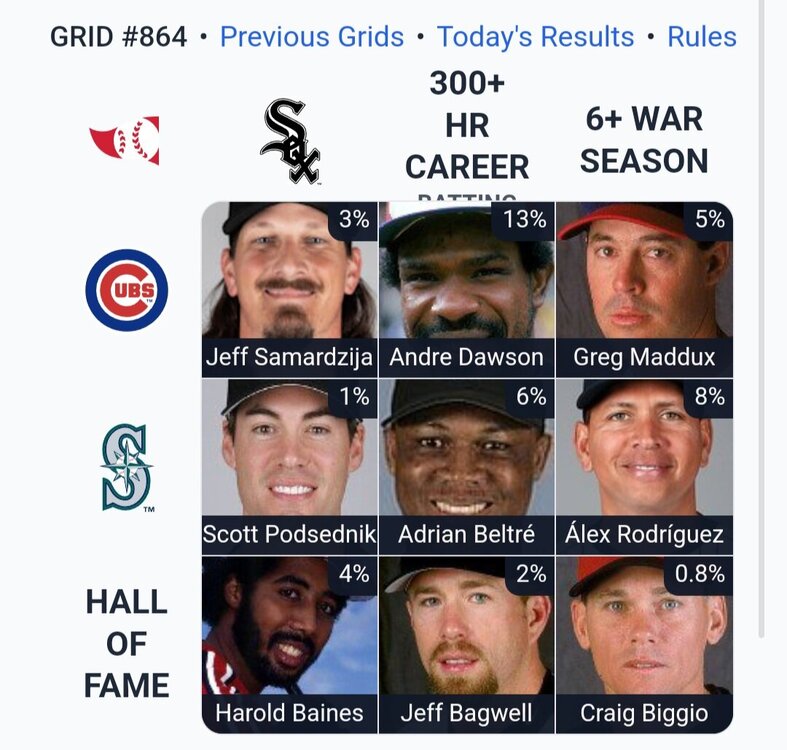Select the Scott Podsednik grid cell

pyautogui.click(x=289, y=467)
